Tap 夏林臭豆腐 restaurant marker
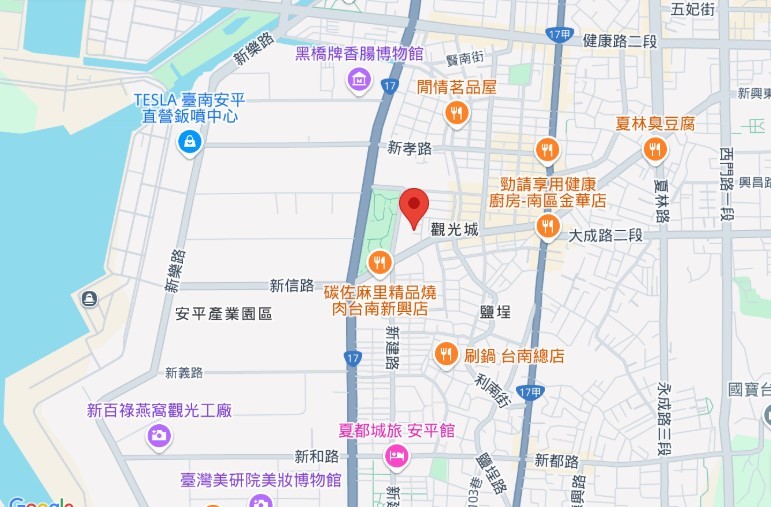The width and height of the screenshot is (771, 507). coord(655,149)
